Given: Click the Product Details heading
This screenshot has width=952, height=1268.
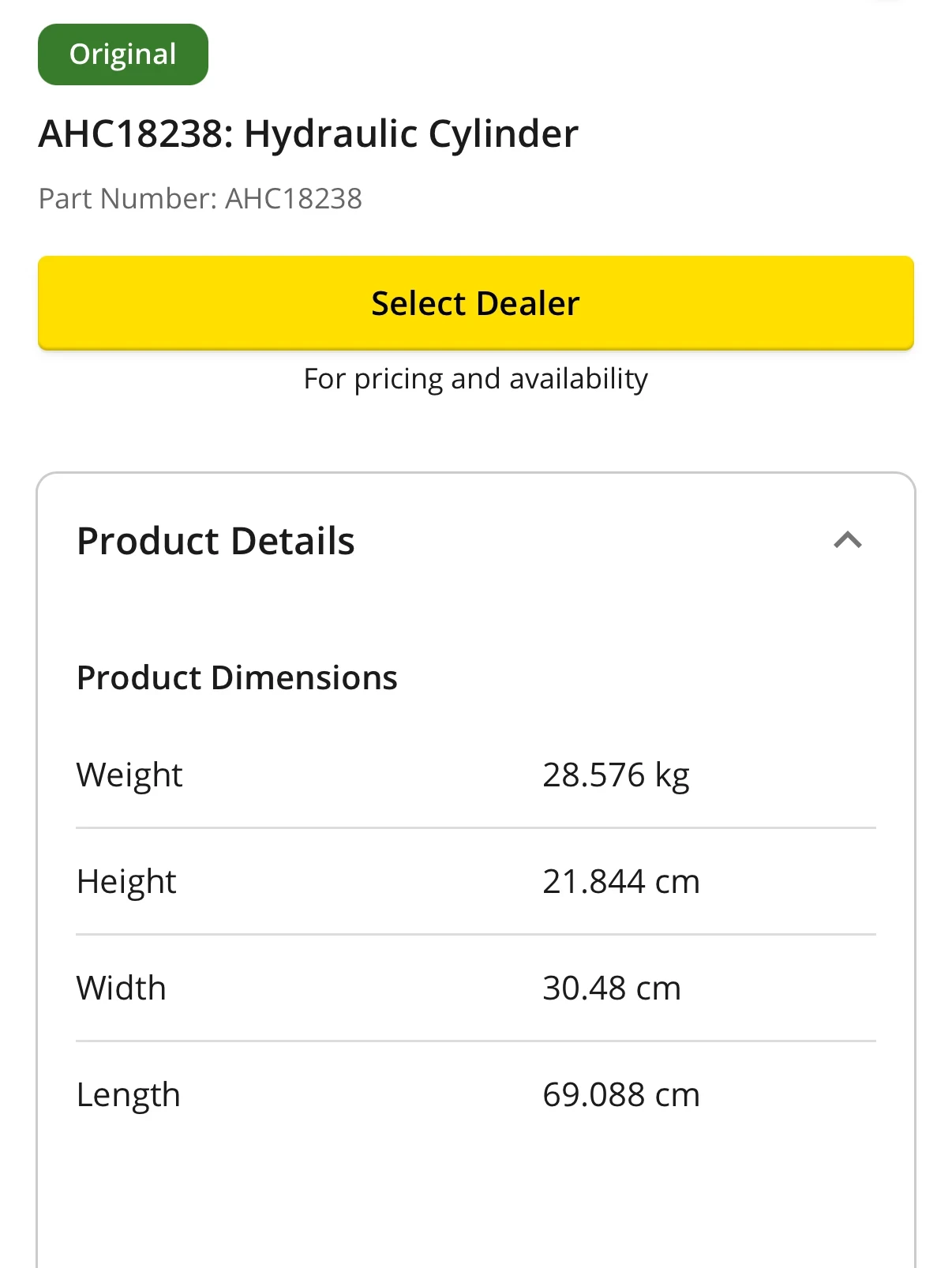Looking at the screenshot, I should click(215, 540).
